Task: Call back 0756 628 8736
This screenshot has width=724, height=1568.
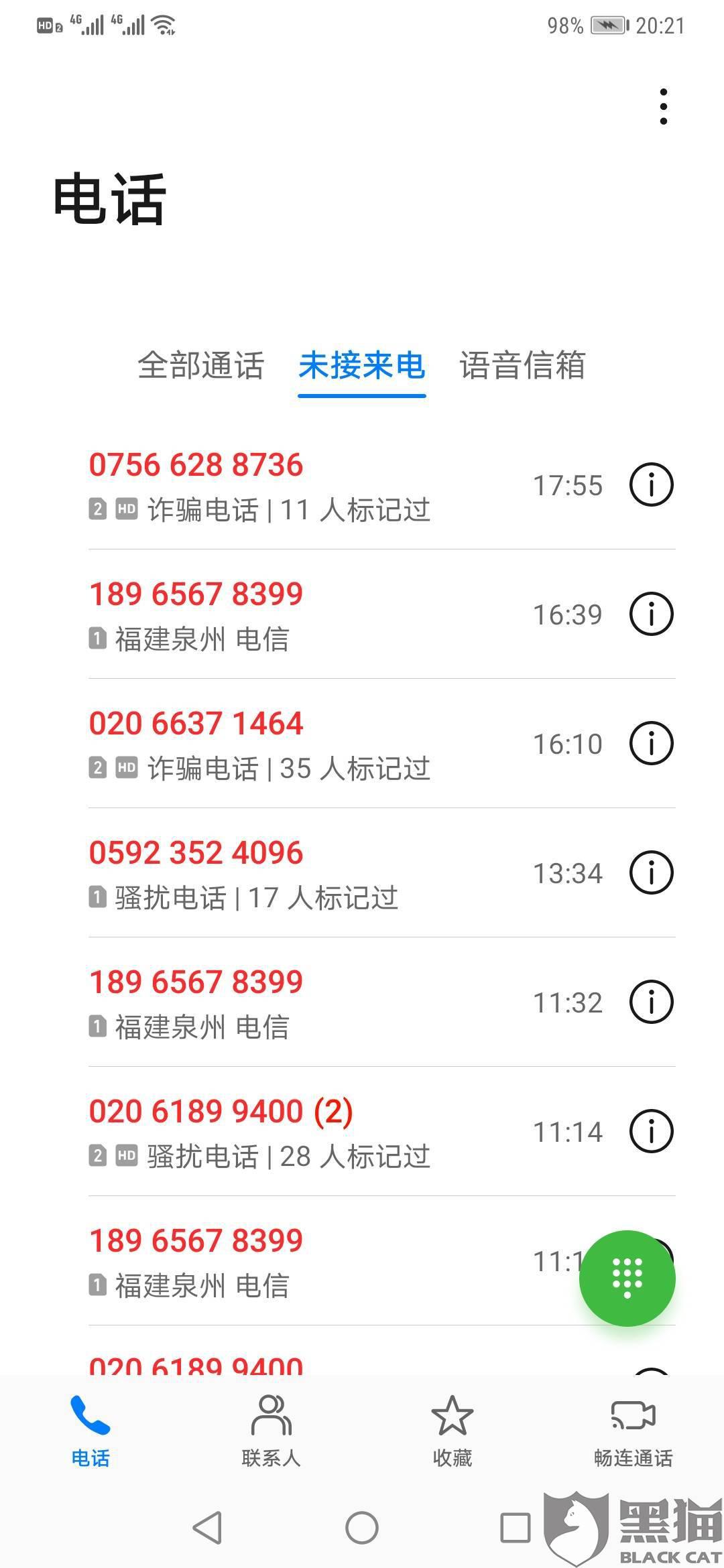Action: pos(268,485)
